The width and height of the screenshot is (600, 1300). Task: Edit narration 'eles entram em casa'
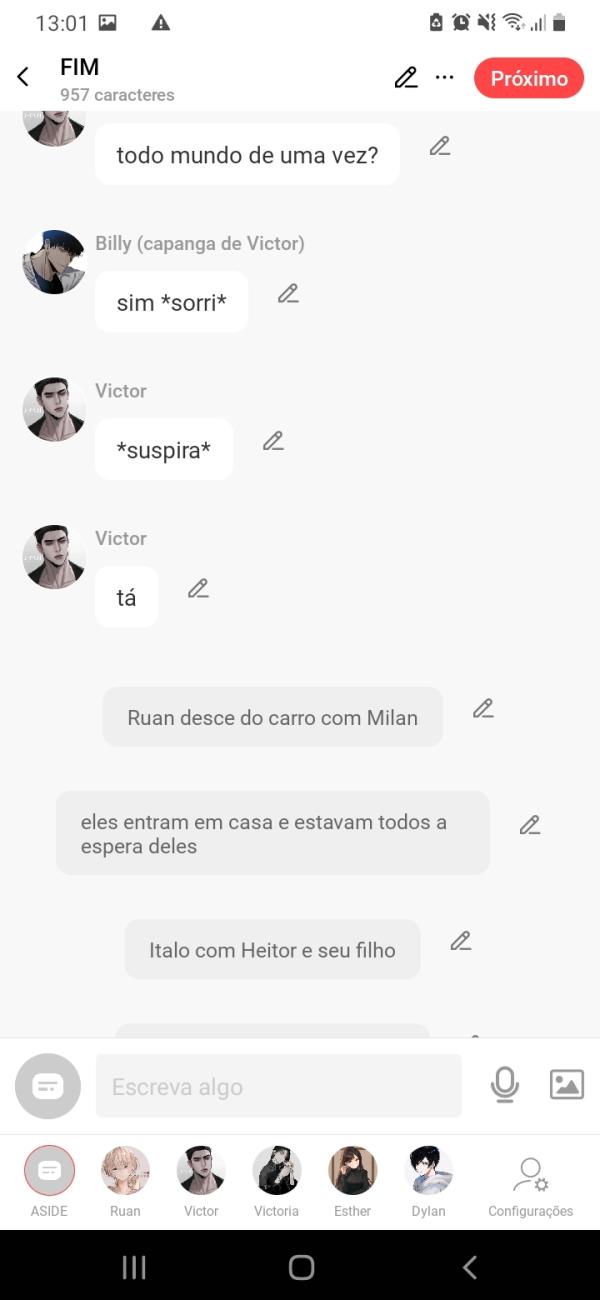click(x=529, y=825)
